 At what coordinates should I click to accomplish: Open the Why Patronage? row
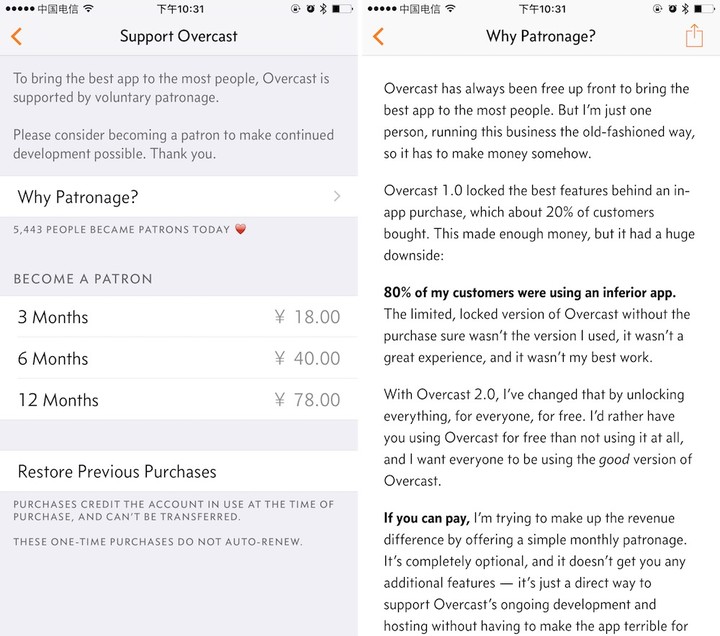click(x=178, y=197)
